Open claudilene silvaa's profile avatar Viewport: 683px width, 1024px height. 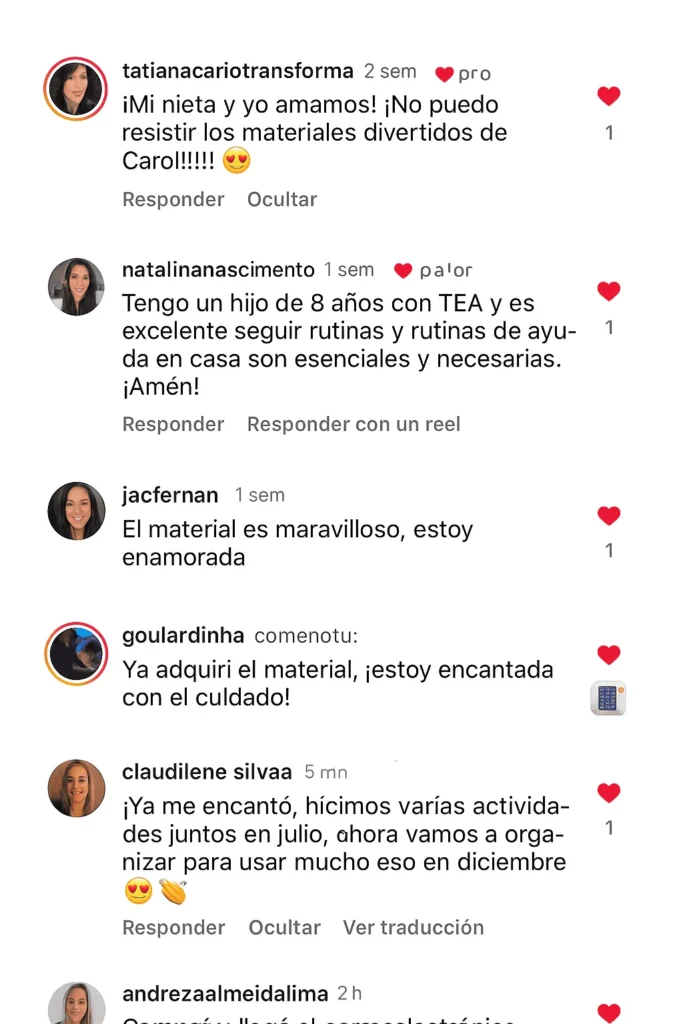tap(76, 788)
